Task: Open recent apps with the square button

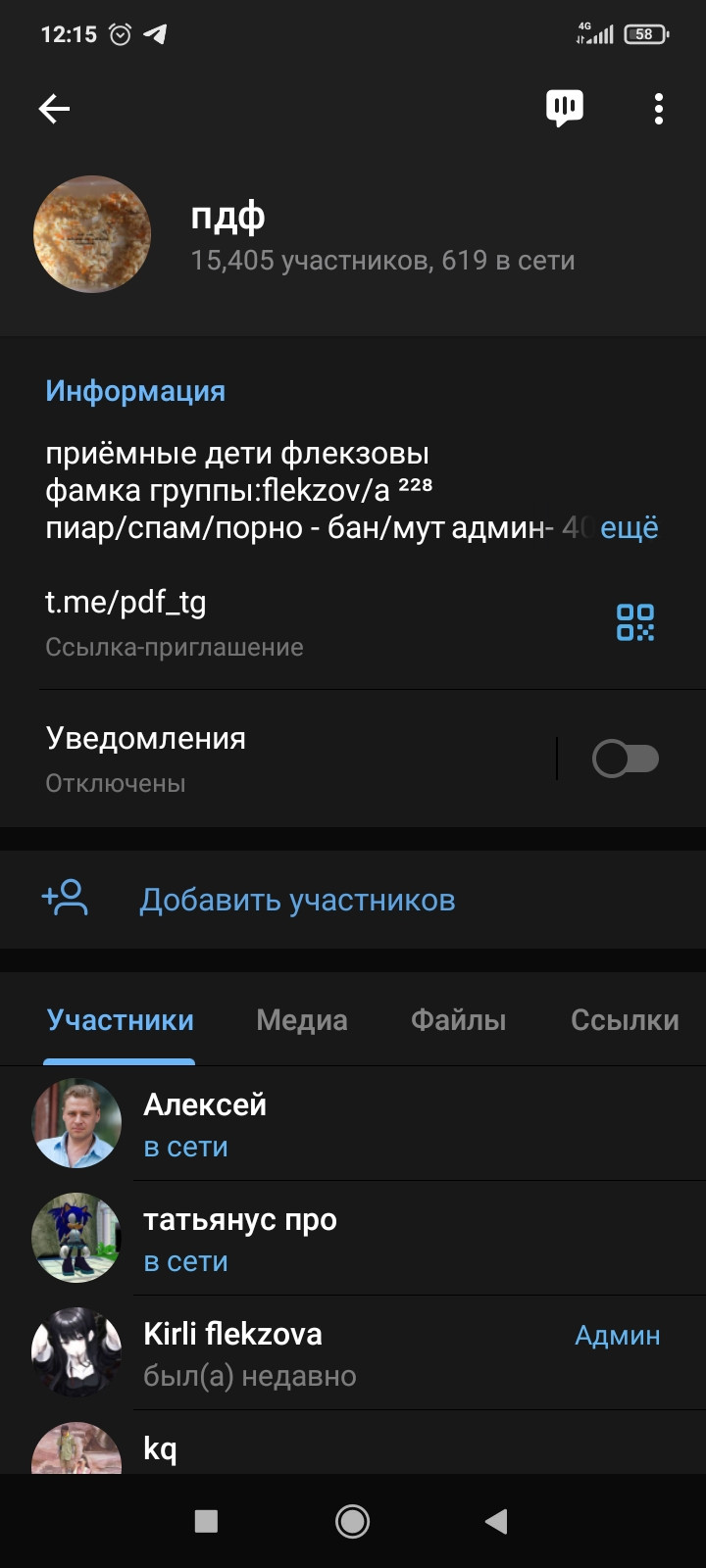Action: coord(206,1521)
